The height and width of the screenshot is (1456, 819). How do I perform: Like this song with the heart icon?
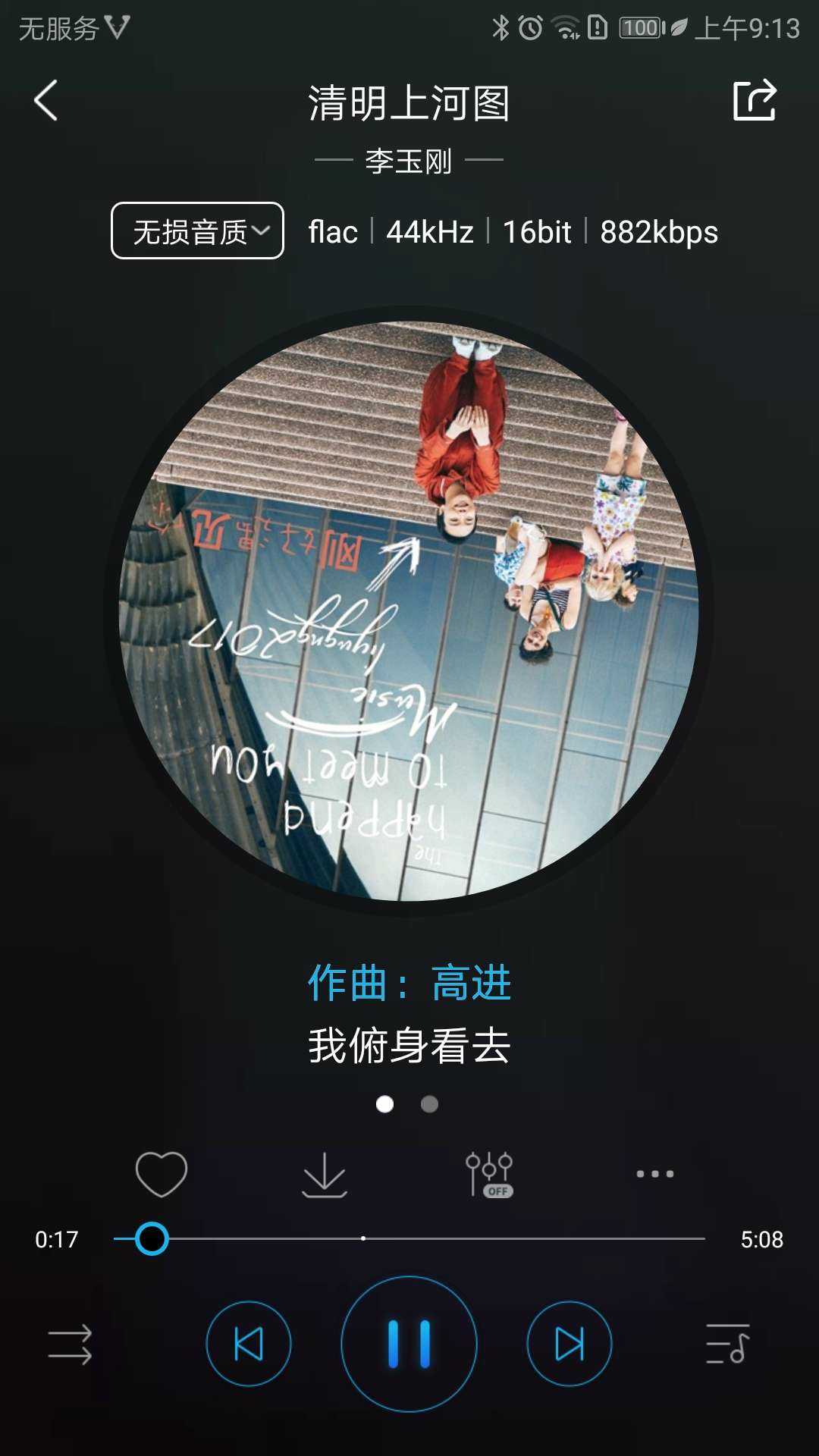[x=161, y=1174]
